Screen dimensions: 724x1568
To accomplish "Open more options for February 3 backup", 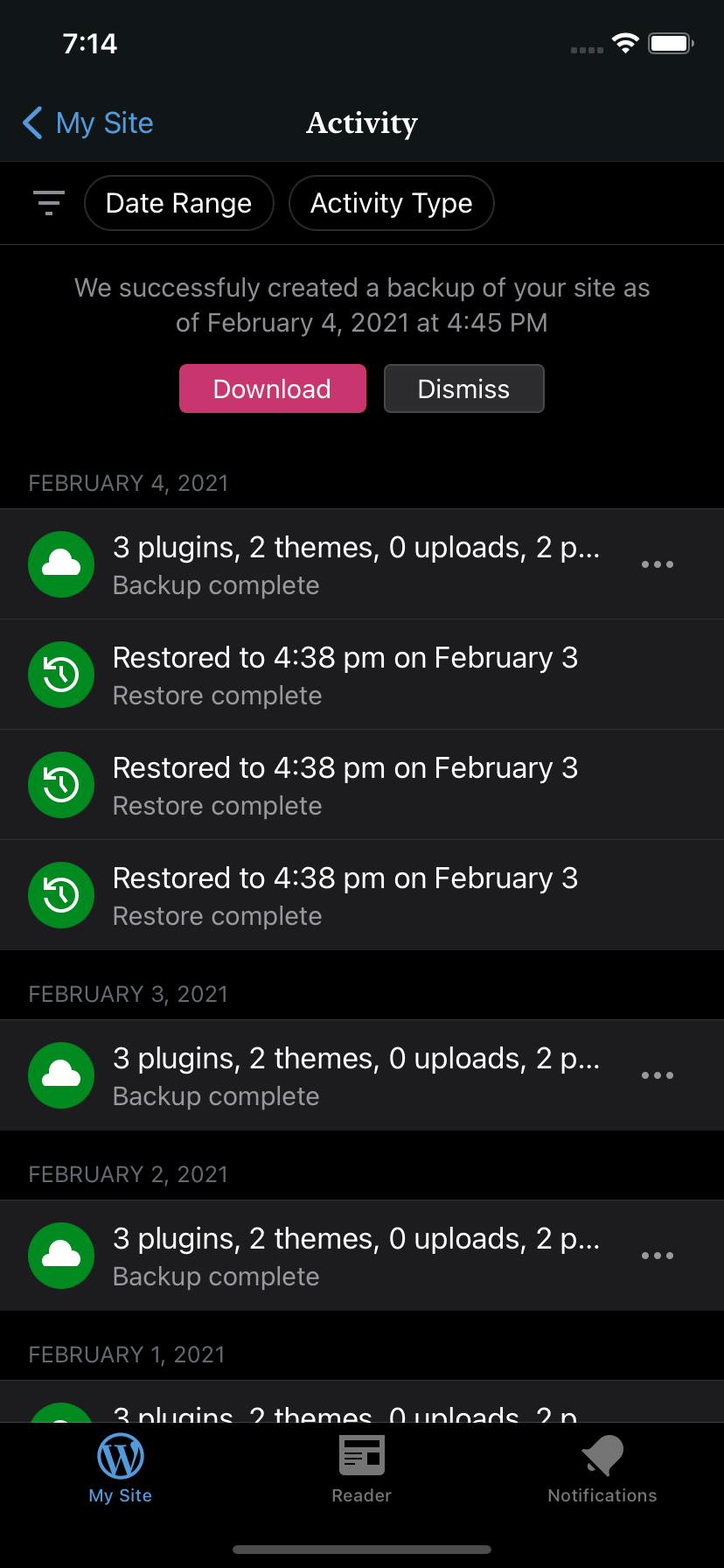I will pyautogui.click(x=657, y=1075).
